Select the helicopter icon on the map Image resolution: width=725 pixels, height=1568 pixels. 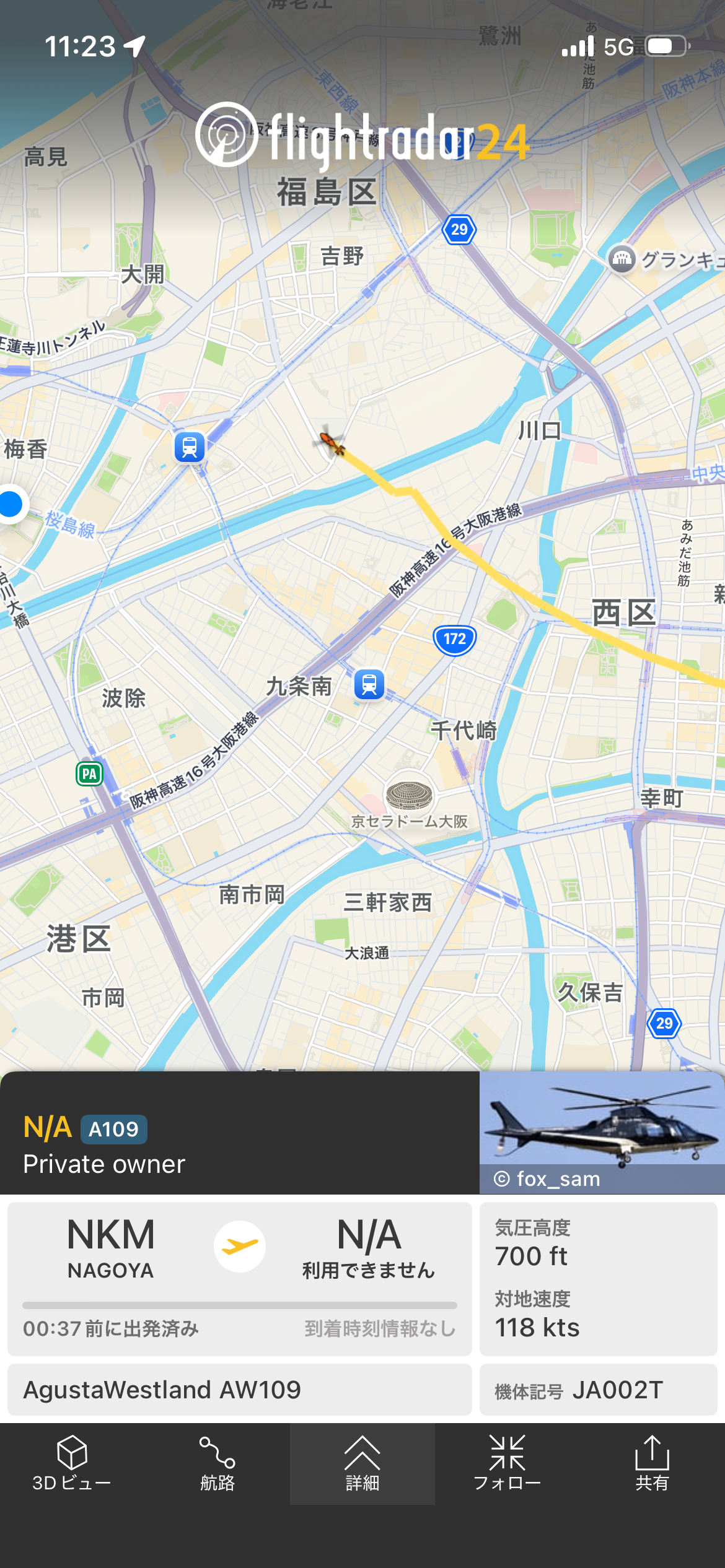pyautogui.click(x=332, y=442)
